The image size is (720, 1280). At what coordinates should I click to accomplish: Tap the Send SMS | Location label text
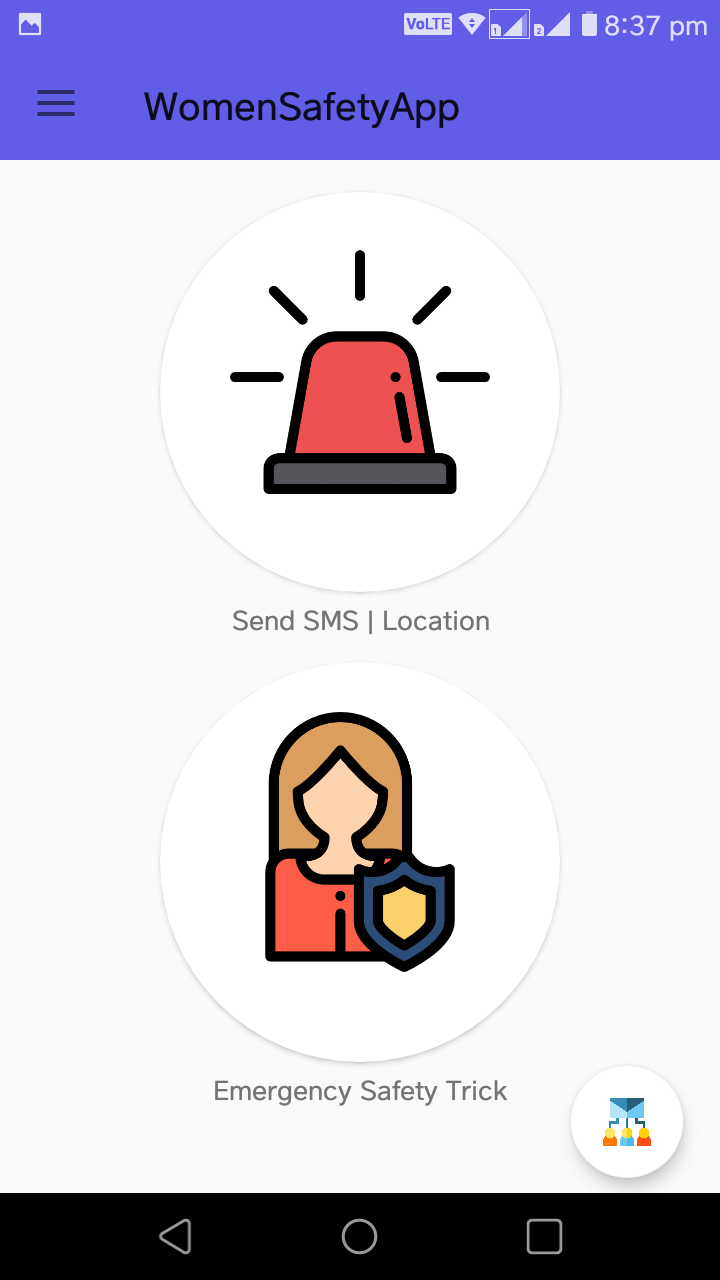[x=360, y=620]
